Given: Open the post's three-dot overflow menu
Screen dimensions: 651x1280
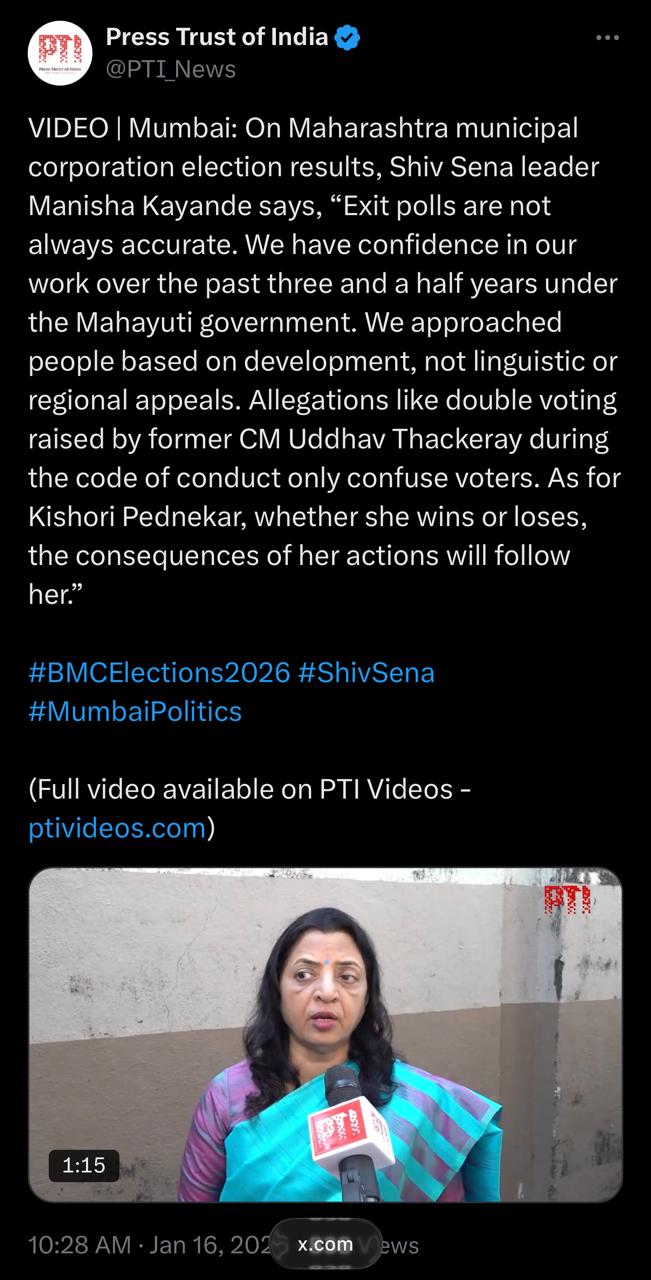Looking at the screenshot, I should (x=607, y=38).
